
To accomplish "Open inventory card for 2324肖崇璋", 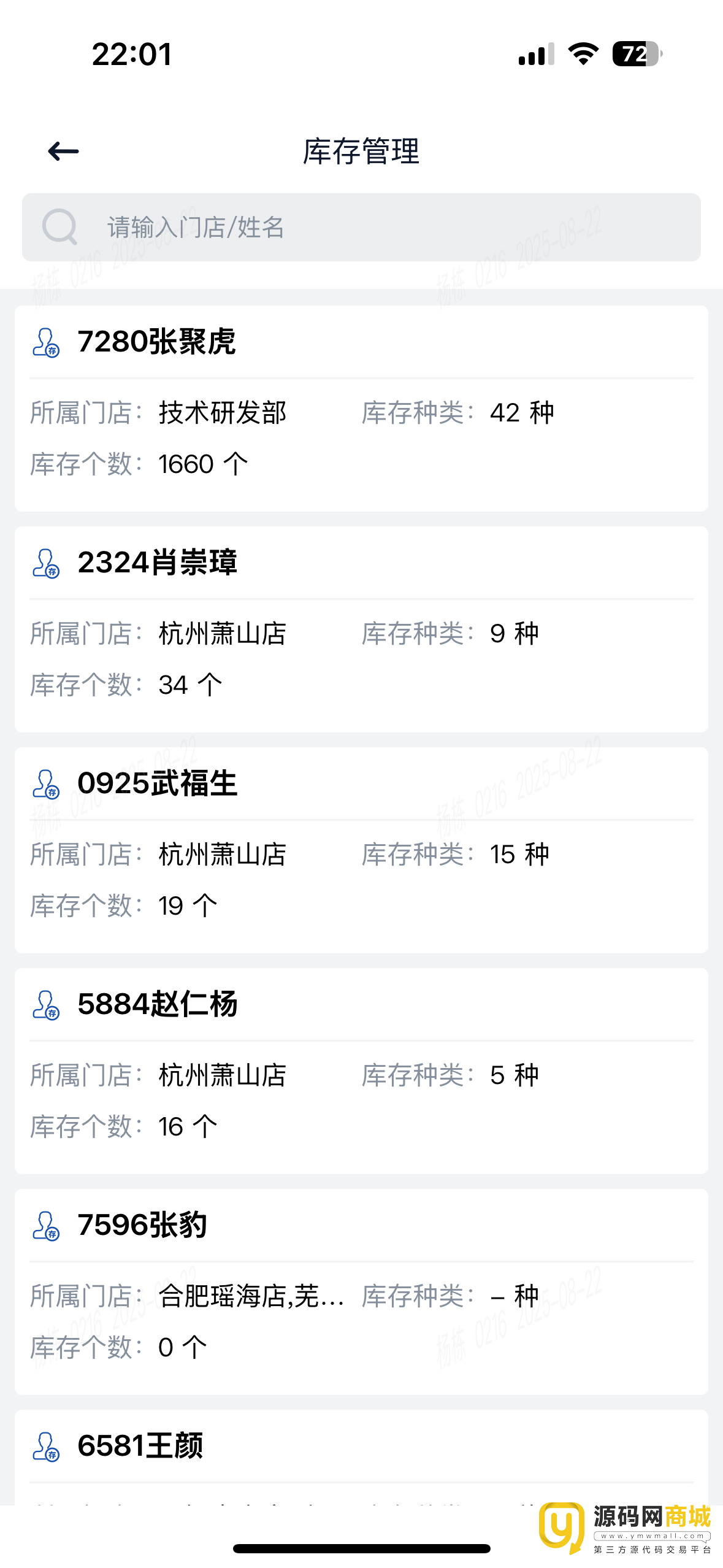I will point(361,629).
